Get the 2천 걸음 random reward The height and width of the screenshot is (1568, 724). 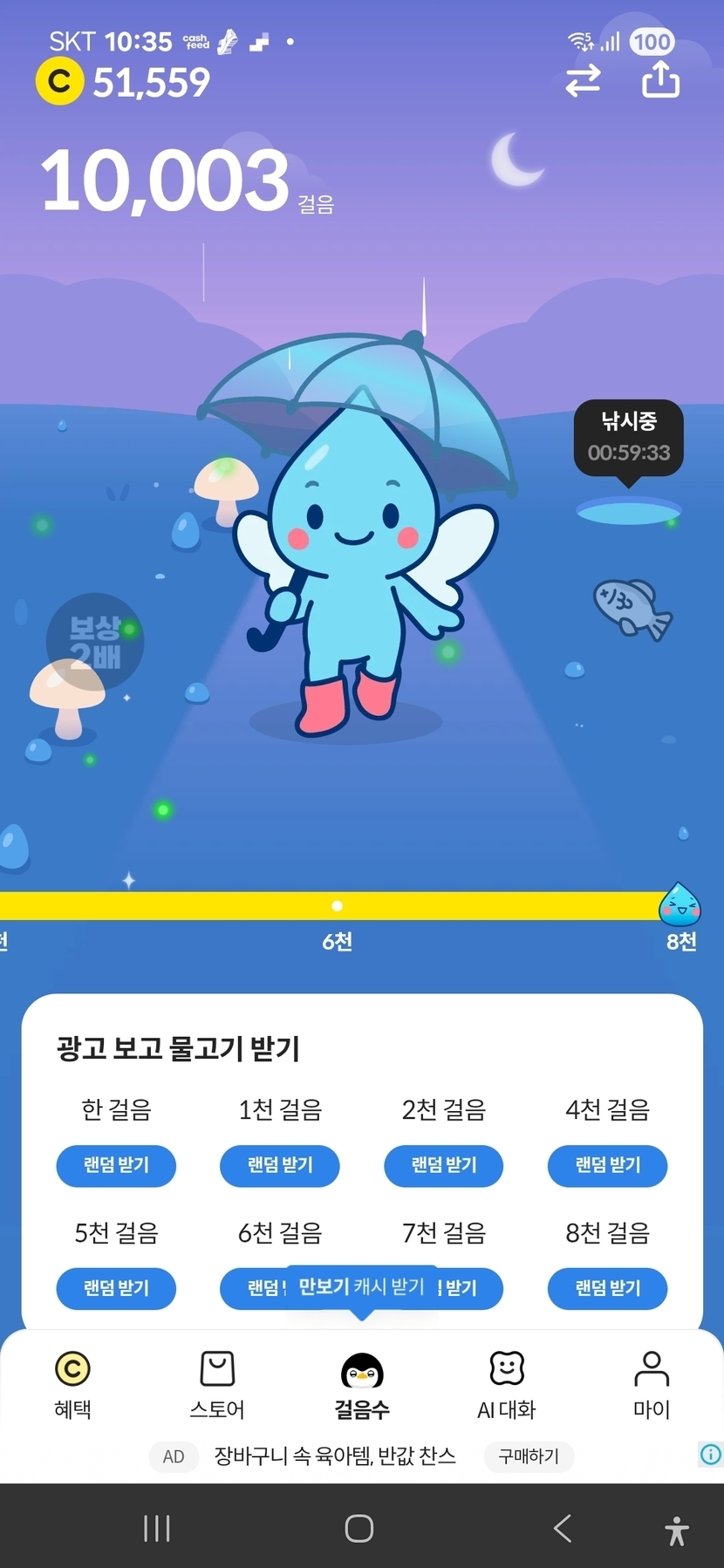click(x=443, y=1165)
